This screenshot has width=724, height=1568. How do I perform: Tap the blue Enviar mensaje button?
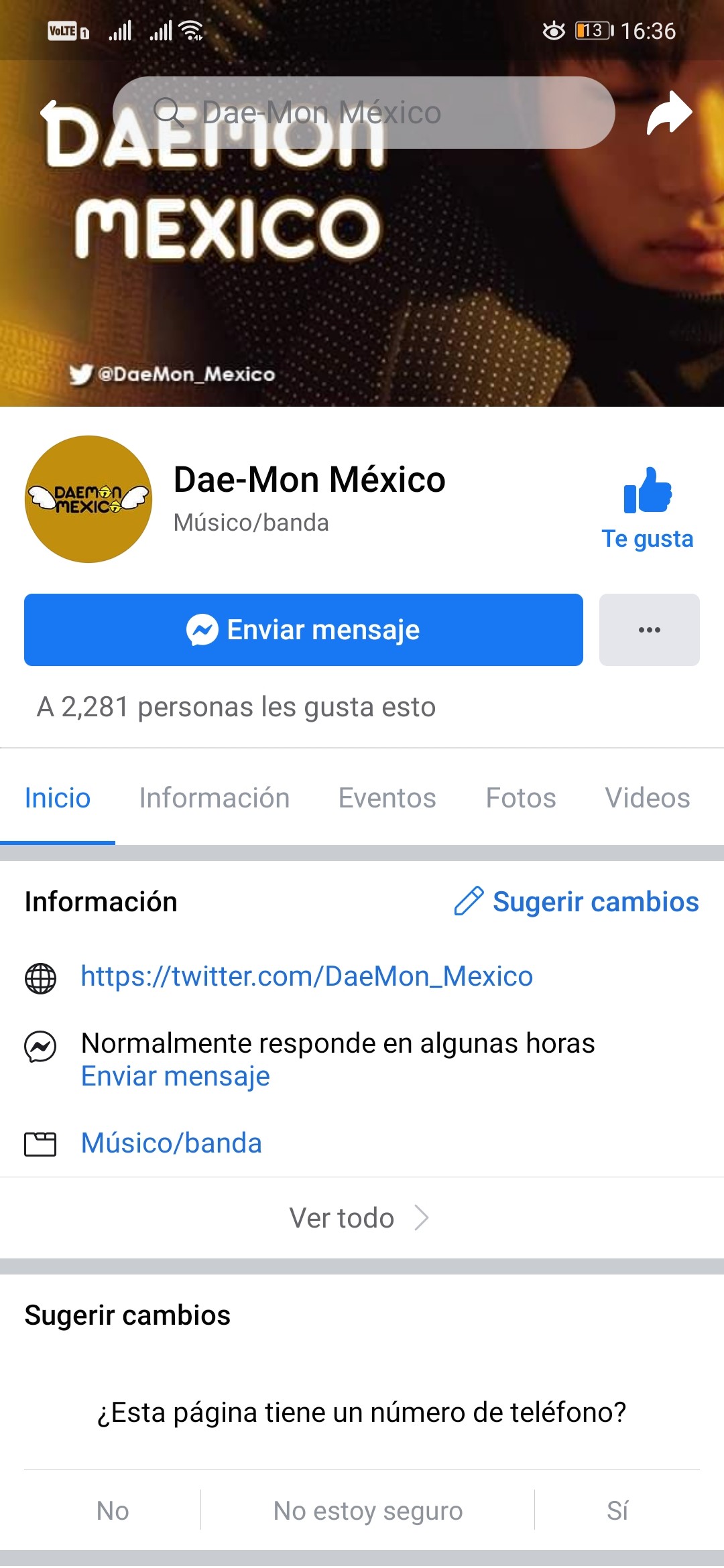[303, 630]
